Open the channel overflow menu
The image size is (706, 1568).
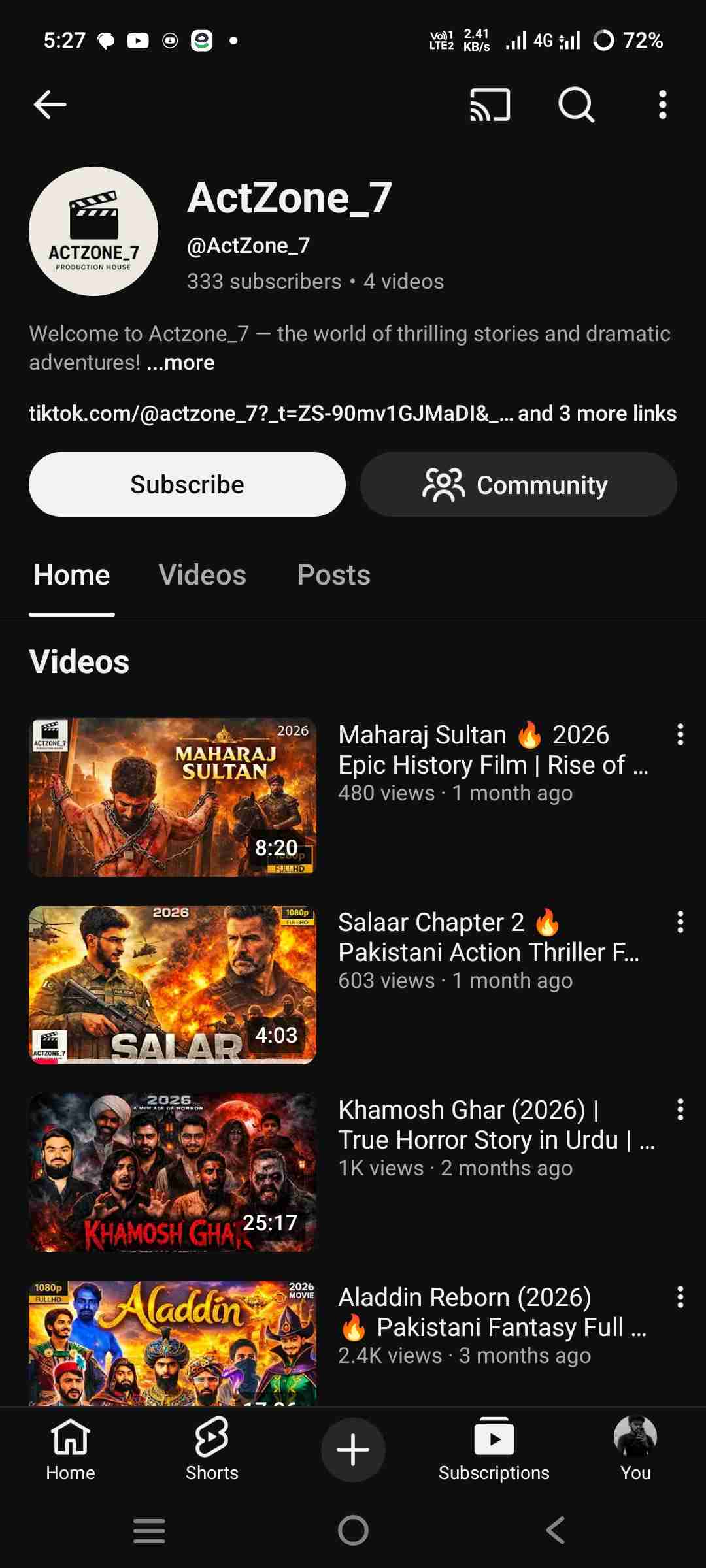pyautogui.click(x=662, y=105)
